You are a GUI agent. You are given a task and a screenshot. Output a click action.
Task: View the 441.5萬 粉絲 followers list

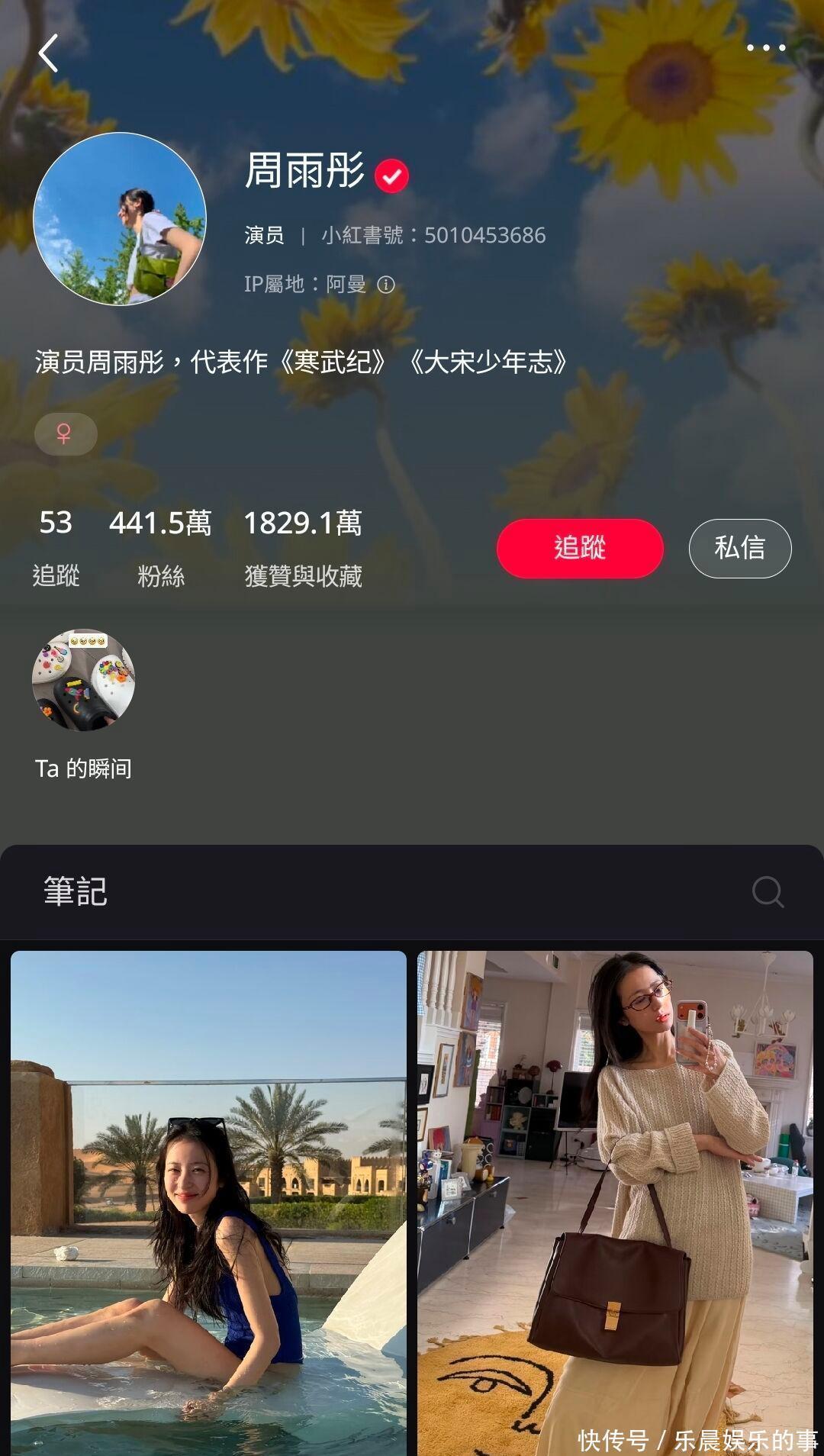(x=160, y=547)
